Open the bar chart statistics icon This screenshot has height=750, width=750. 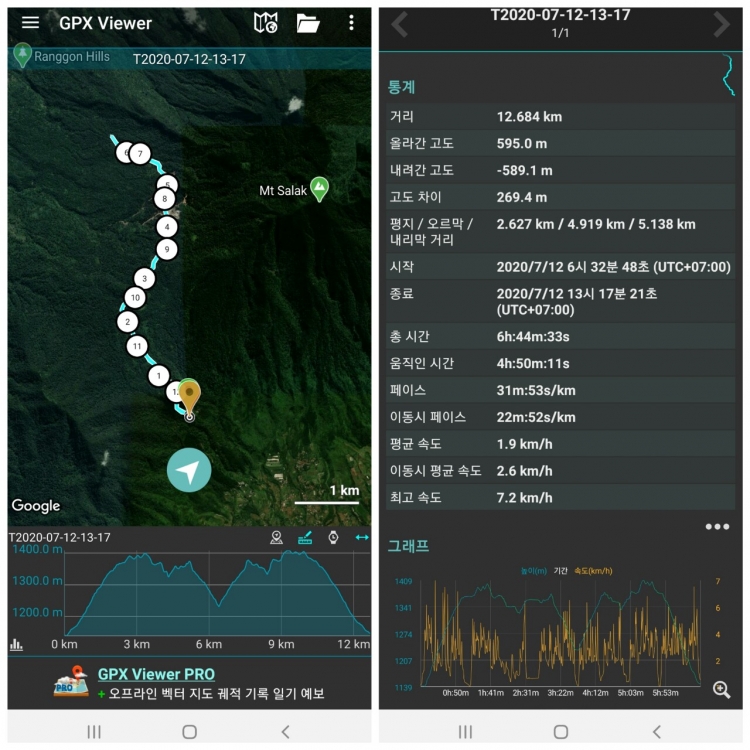click(x=17, y=644)
